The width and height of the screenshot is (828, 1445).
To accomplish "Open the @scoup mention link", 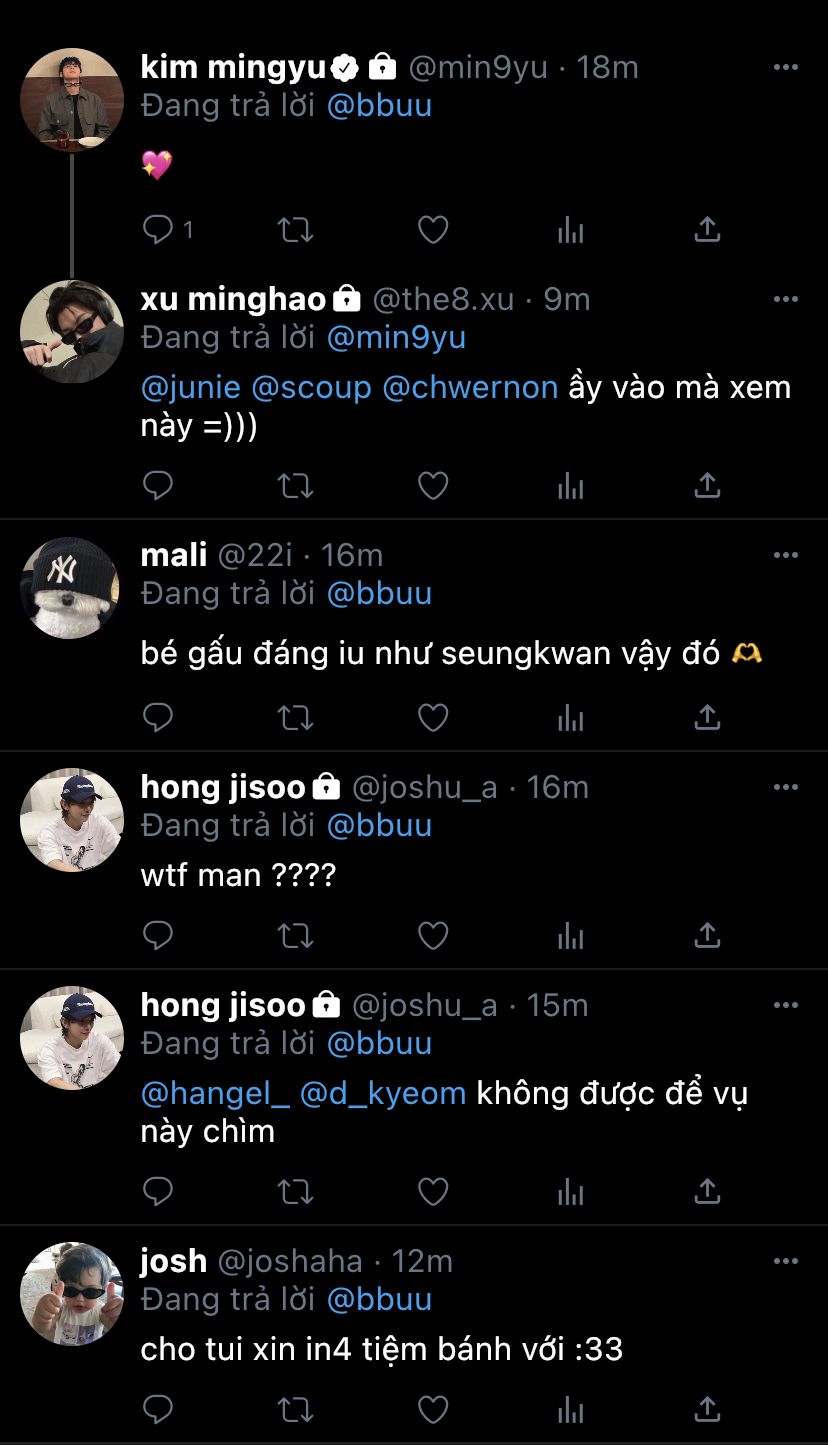I will (x=311, y=388).
